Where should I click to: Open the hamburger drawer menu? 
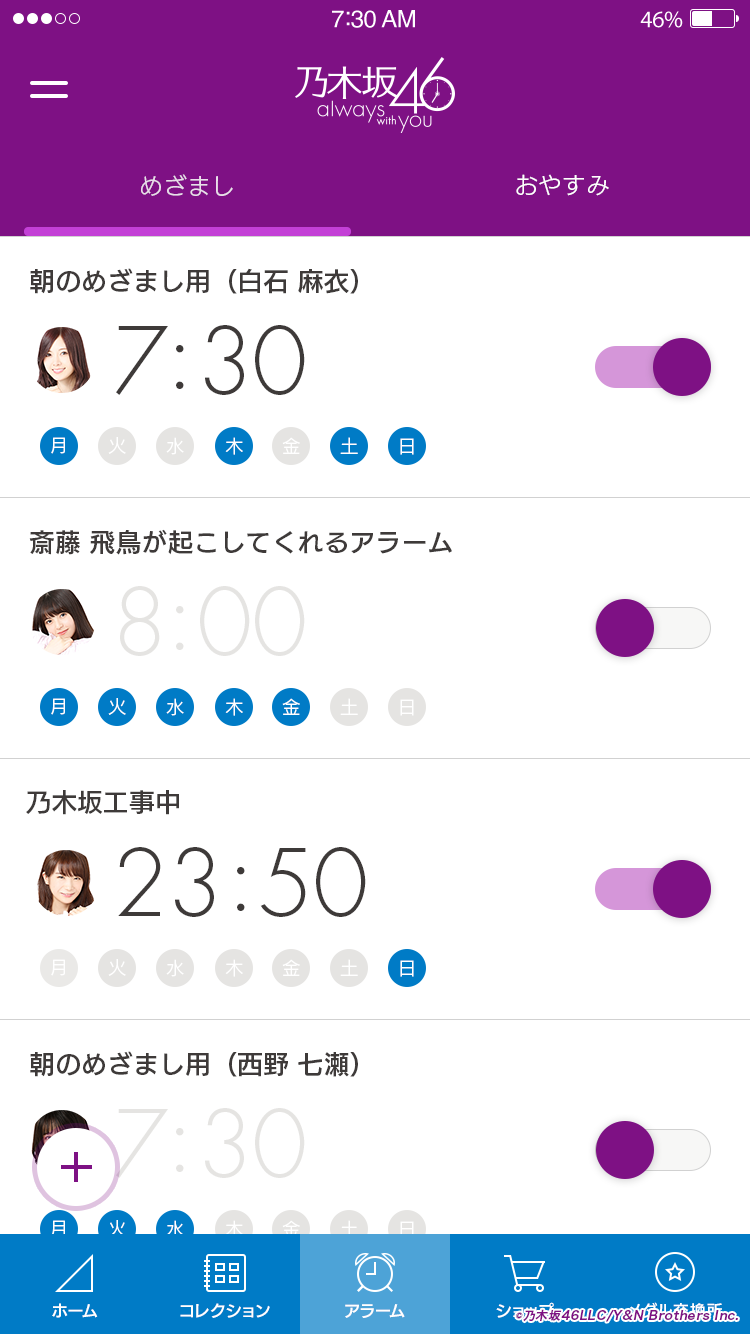(x=49, y=89)
